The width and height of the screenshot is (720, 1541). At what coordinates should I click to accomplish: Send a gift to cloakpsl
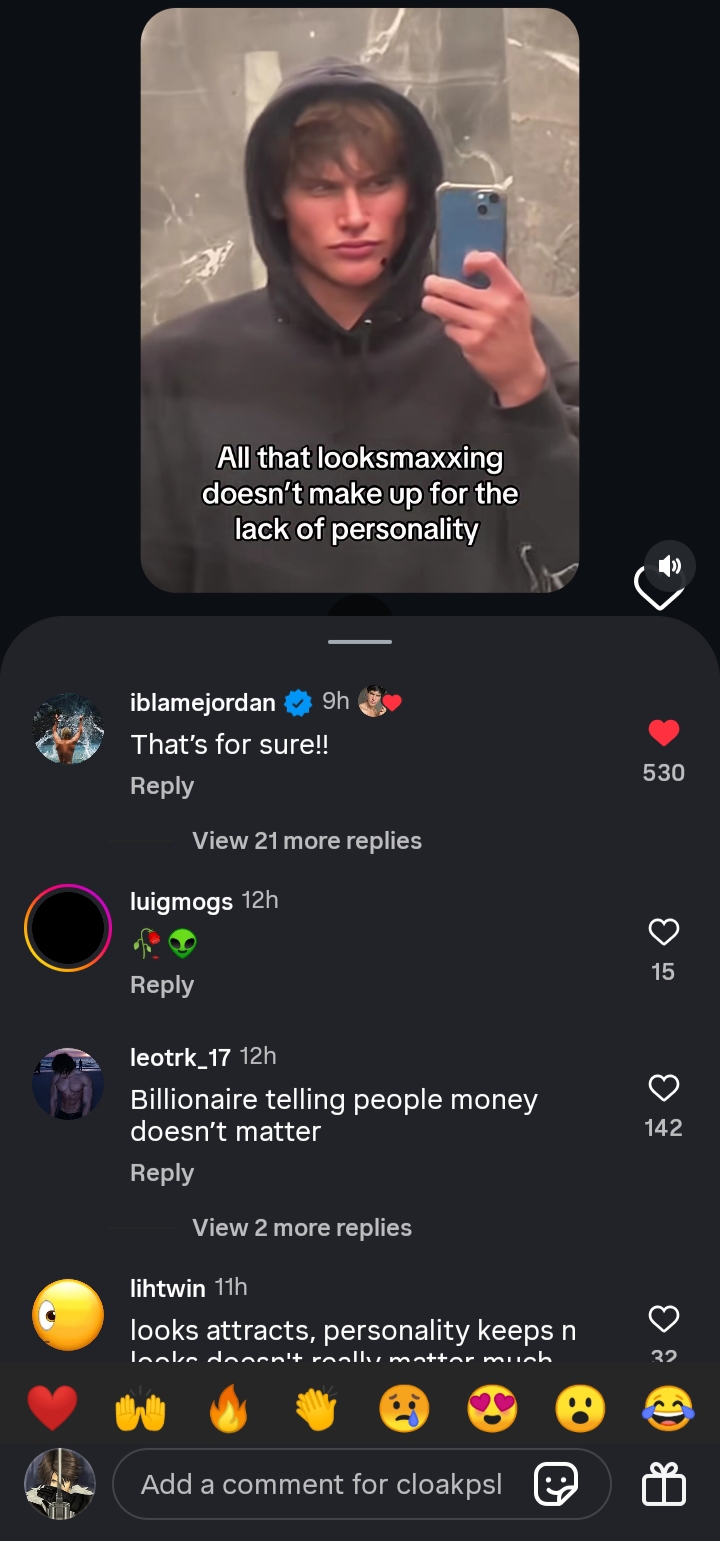664,1484
